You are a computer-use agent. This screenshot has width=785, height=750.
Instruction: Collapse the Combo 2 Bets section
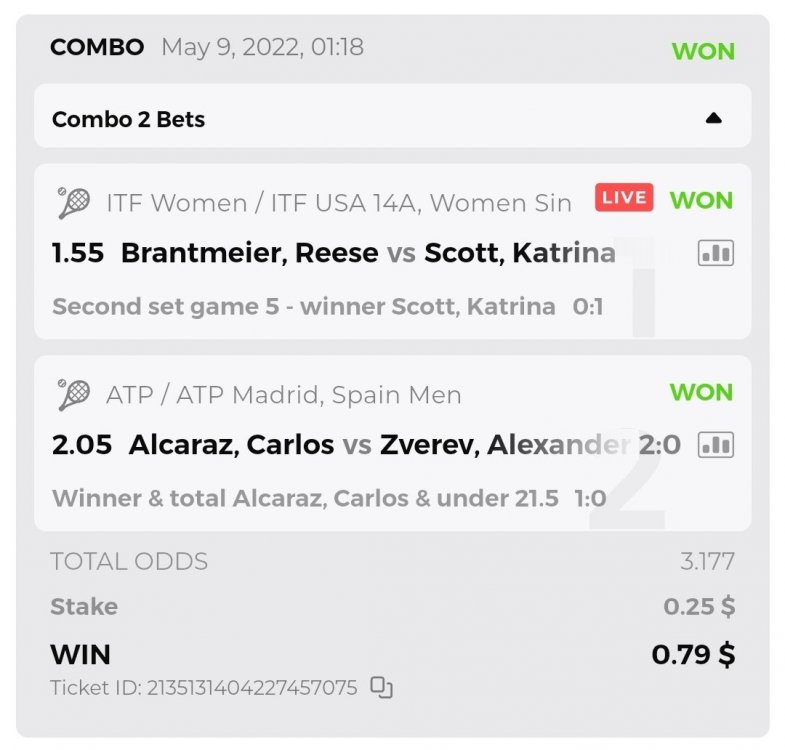coord(712,118)
